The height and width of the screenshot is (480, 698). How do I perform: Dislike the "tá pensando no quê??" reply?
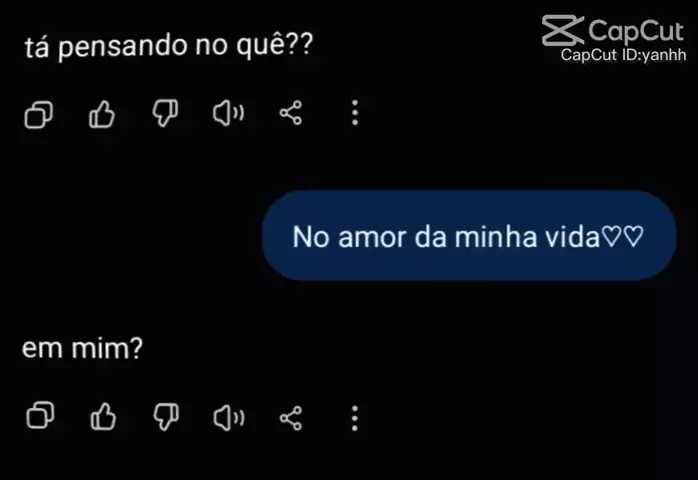point(164,115)
